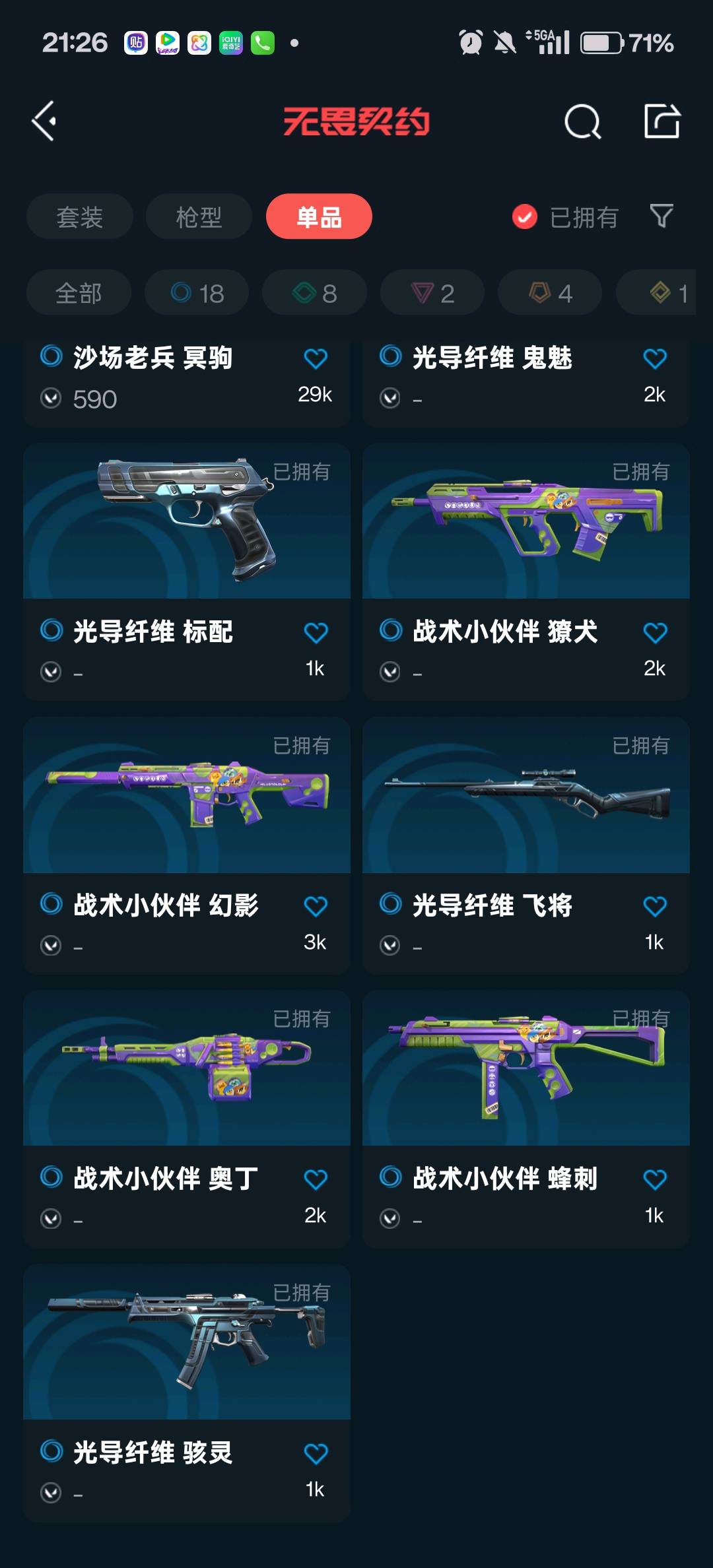Like the 战术小伙伴 奥丁 skin
This screenshot has width=713, height=1568.
[316, 1179]
